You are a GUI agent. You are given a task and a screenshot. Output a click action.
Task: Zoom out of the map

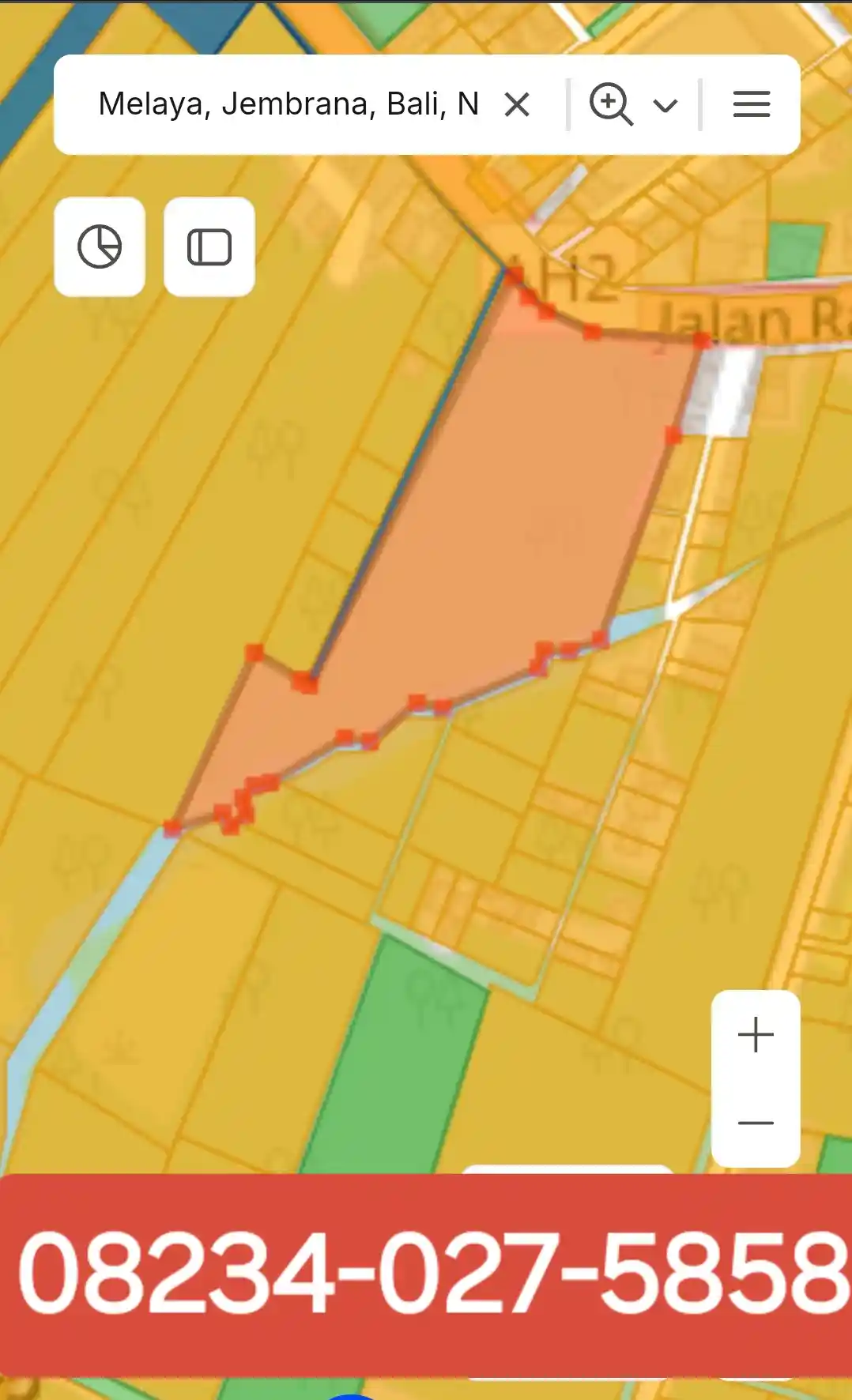click(x=756, y=1123)
